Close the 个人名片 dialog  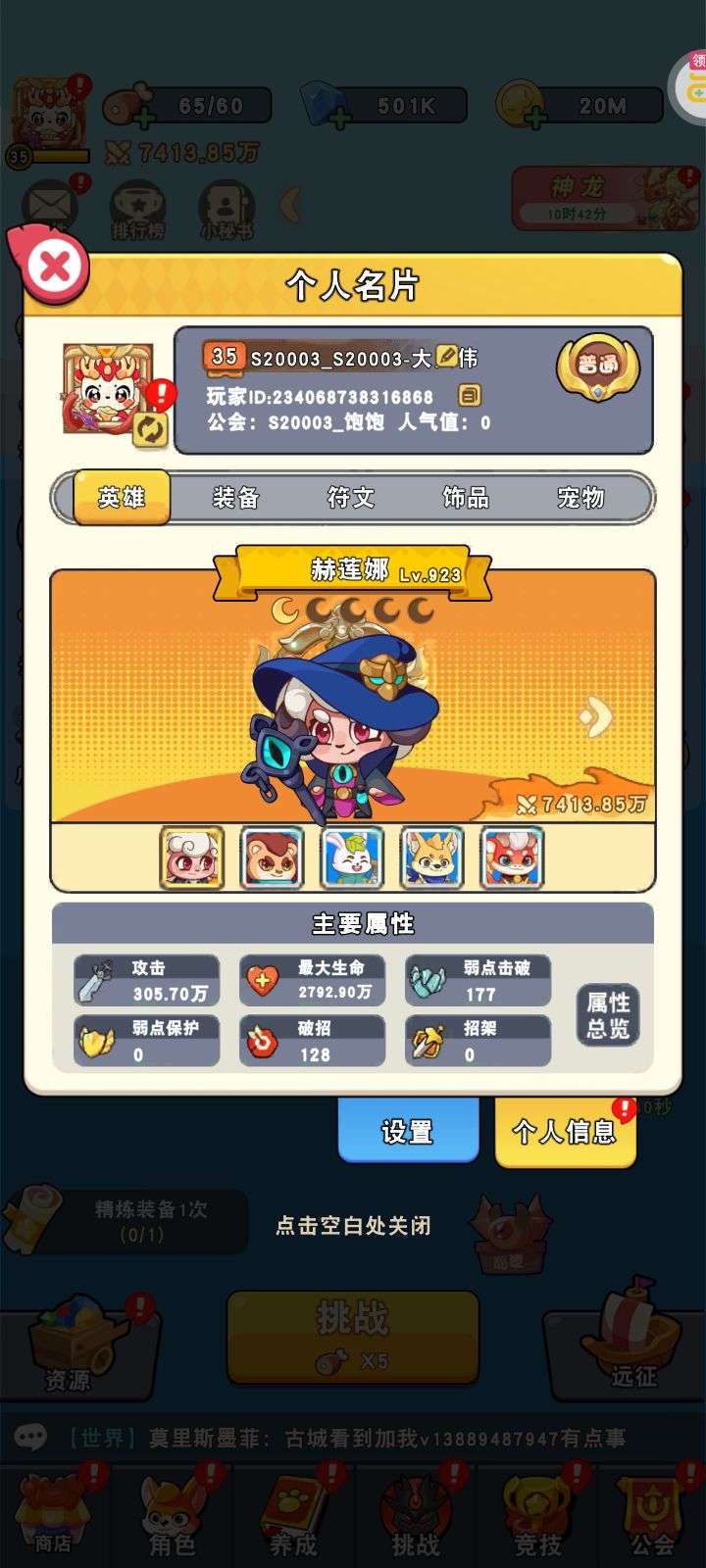coord(55,266)
